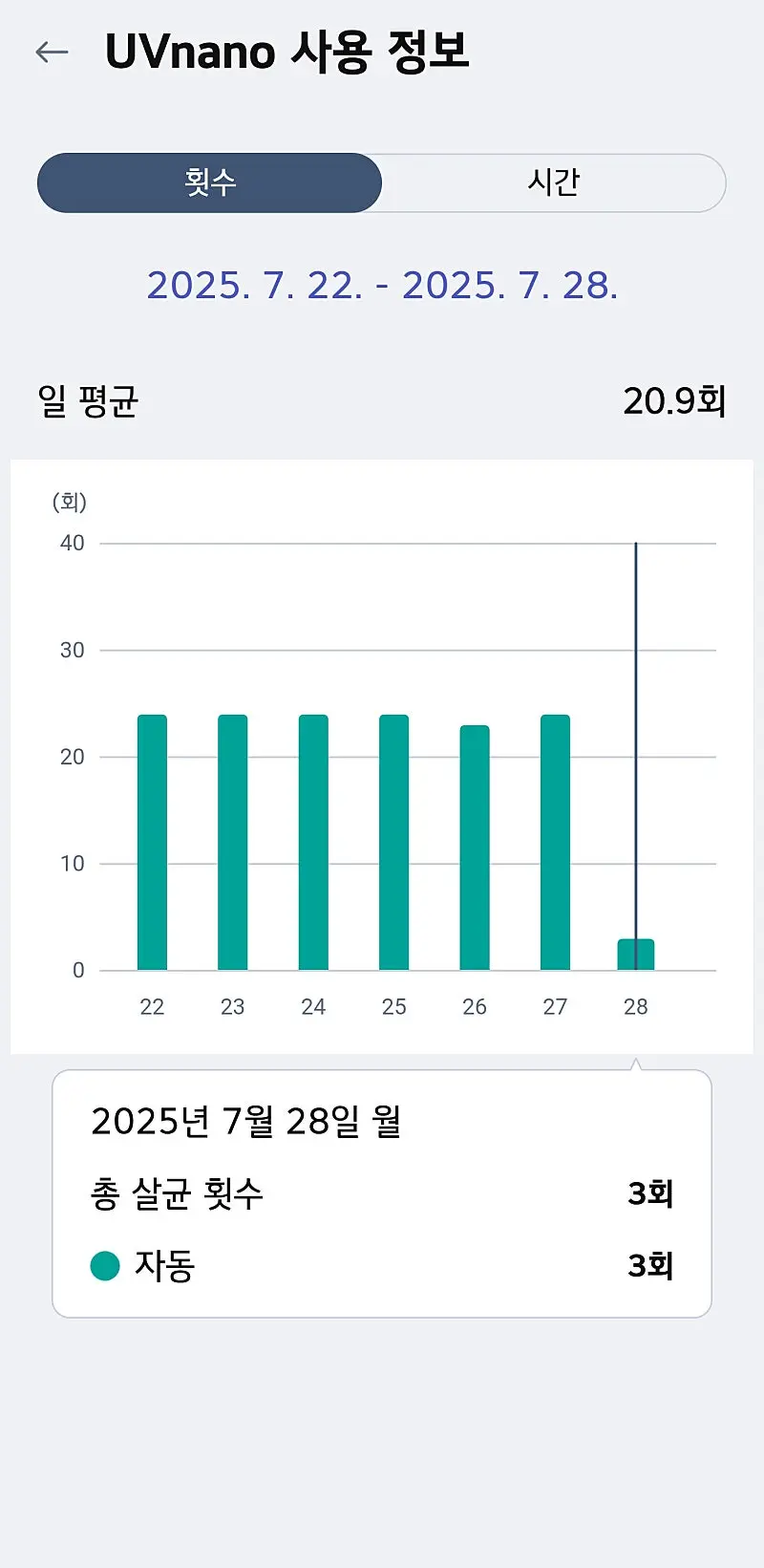Tap the chart bar for day 25
Screen dimensions: 764x1568
tap(393, 842)
